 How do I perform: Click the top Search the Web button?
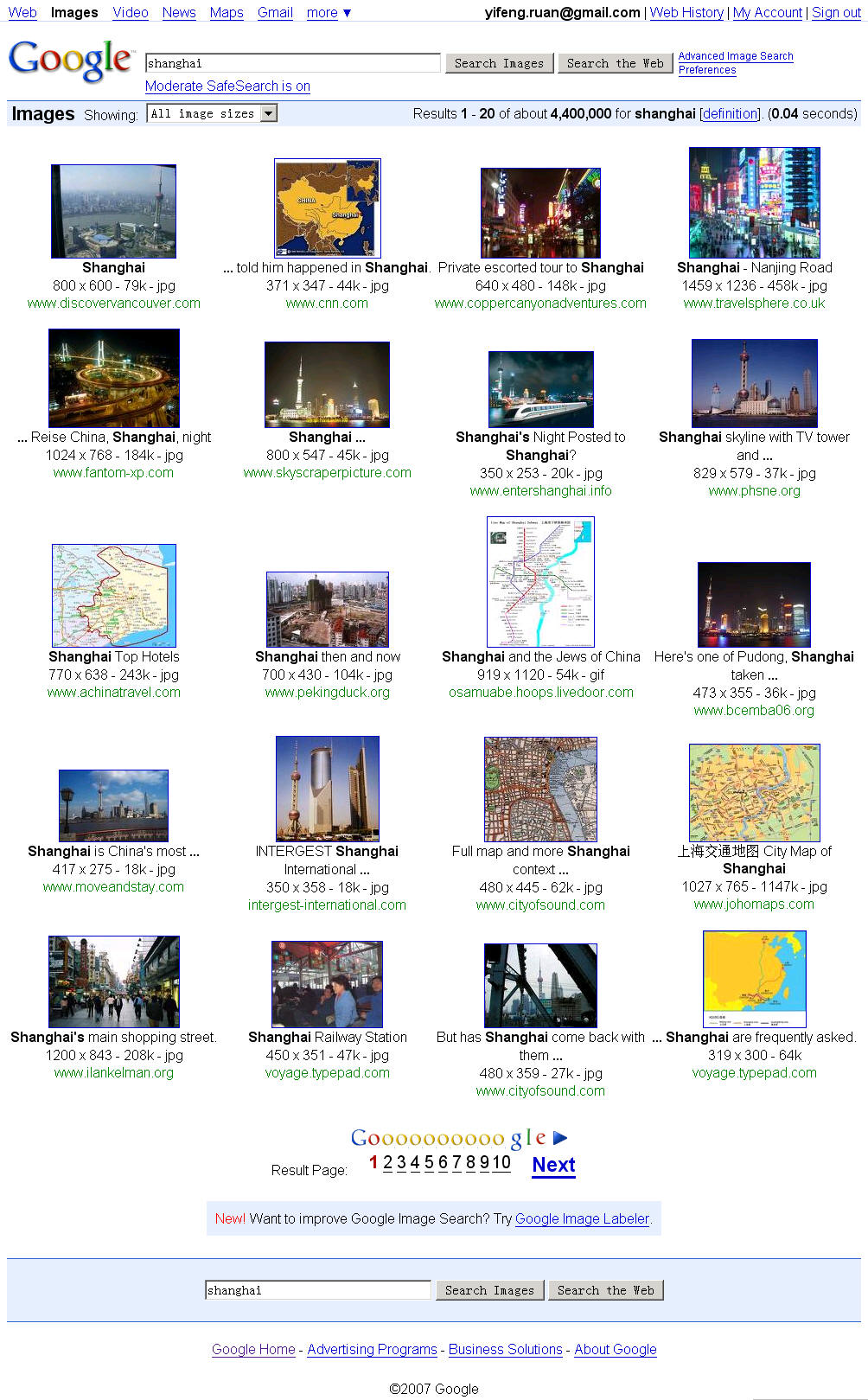click(615, 63)
